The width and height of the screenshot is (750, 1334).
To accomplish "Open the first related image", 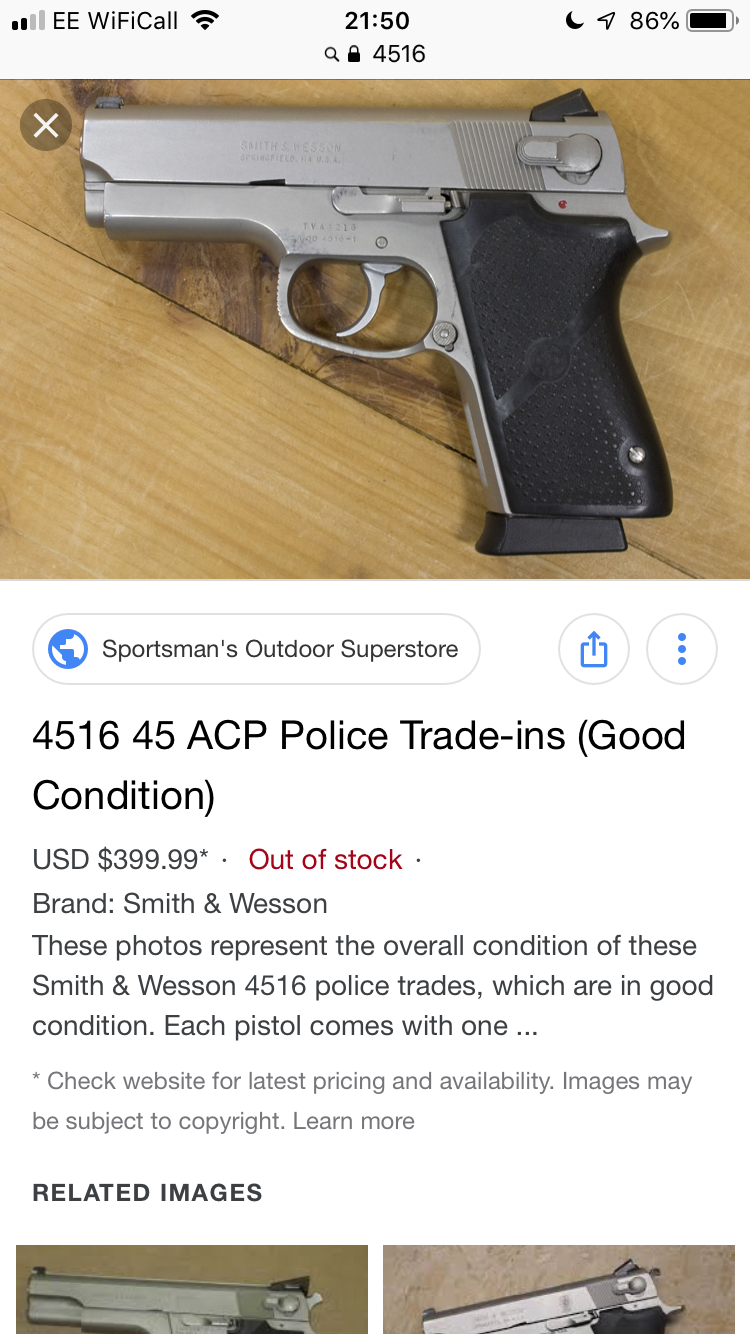I will (x=192, y=1289).
